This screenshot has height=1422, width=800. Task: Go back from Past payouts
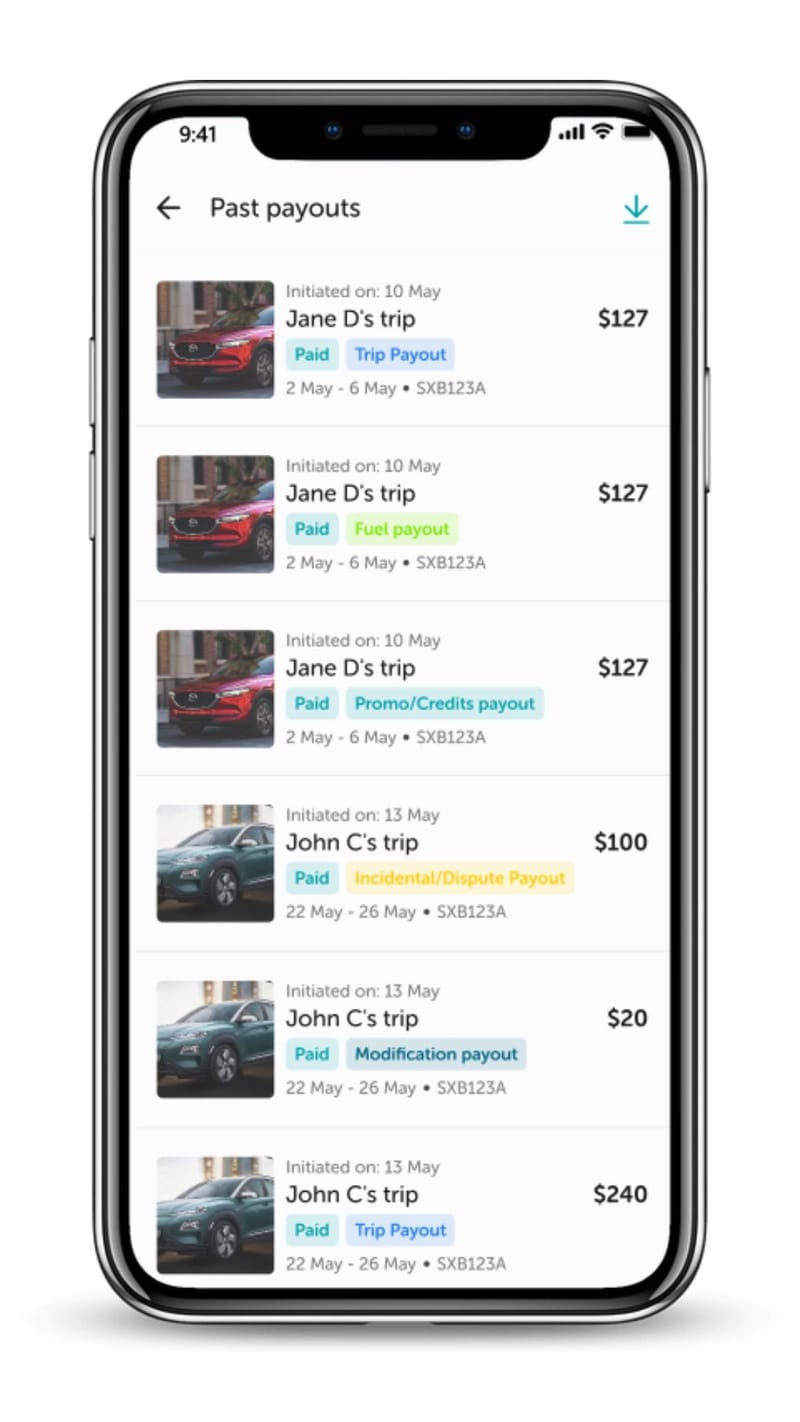pyautogui.click(x=168, y=208)
